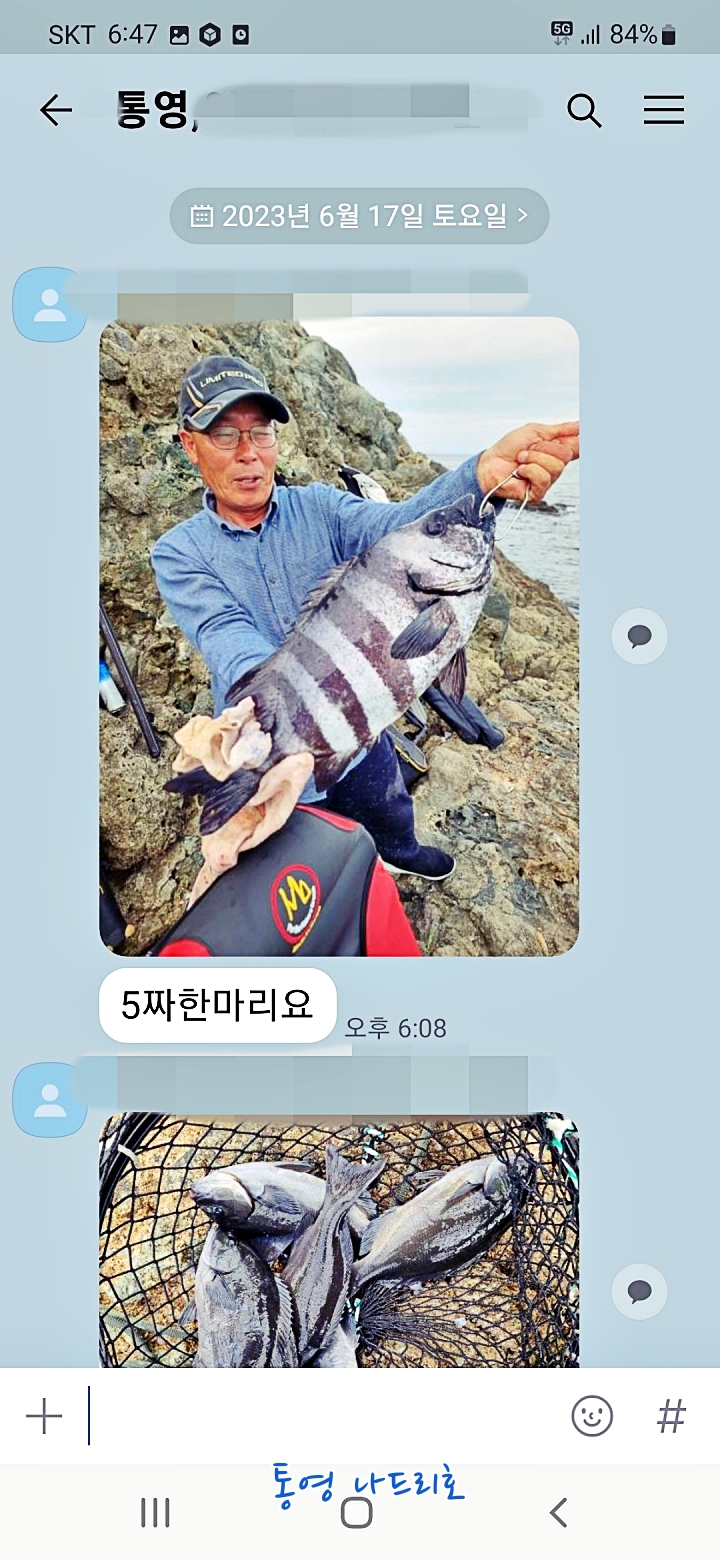The height and width of the screenshot is (1560, 720).
Task: Open the recent apps view
Action: coord(155,1513)
